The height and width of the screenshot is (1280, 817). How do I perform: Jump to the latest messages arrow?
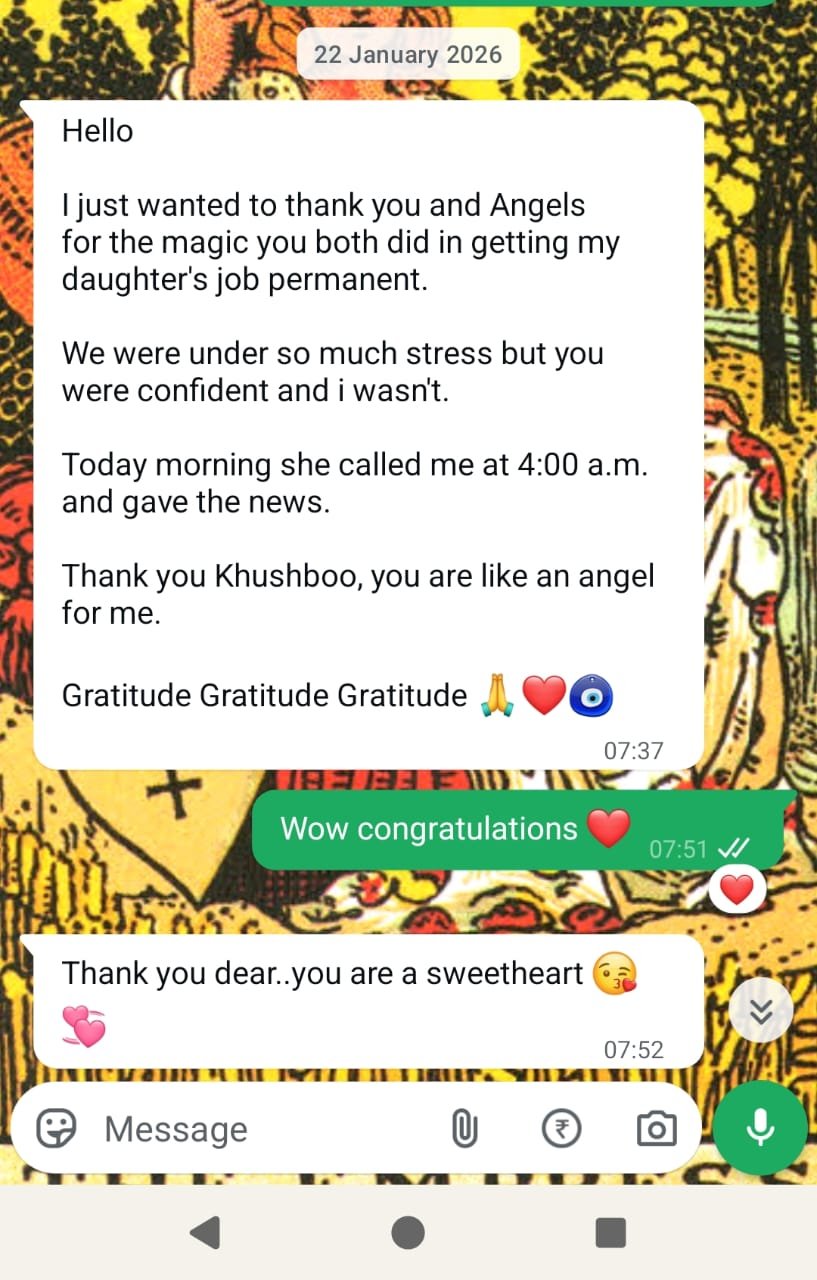click(x=761, y=1012)
